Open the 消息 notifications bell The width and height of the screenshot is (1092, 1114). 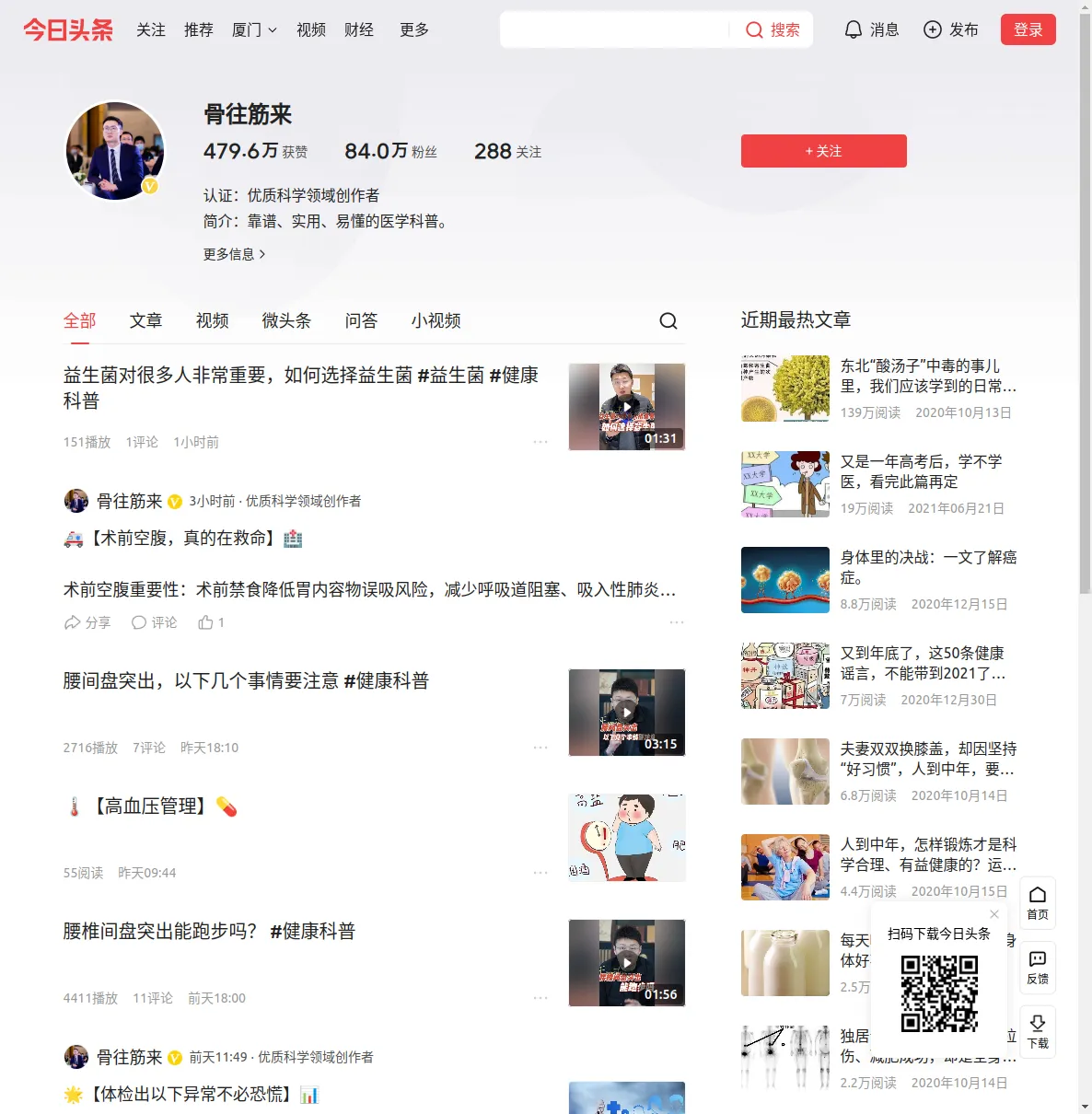(x=871, y=29)
